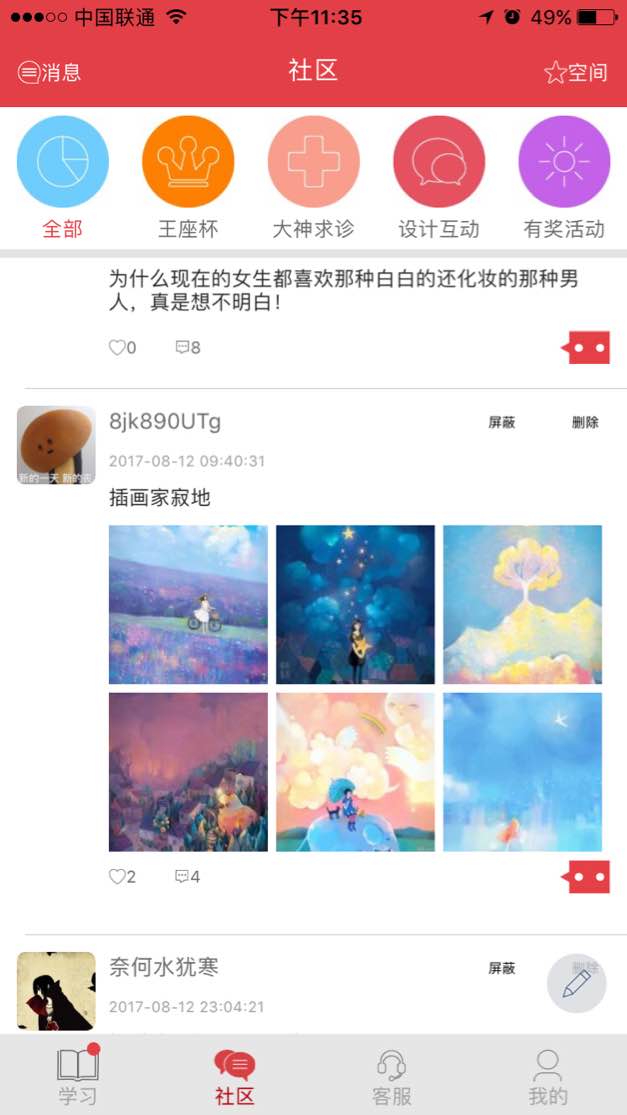627x1115 pixels.
Task: Compose a new post with the pencil button
Action: (577, 984)
